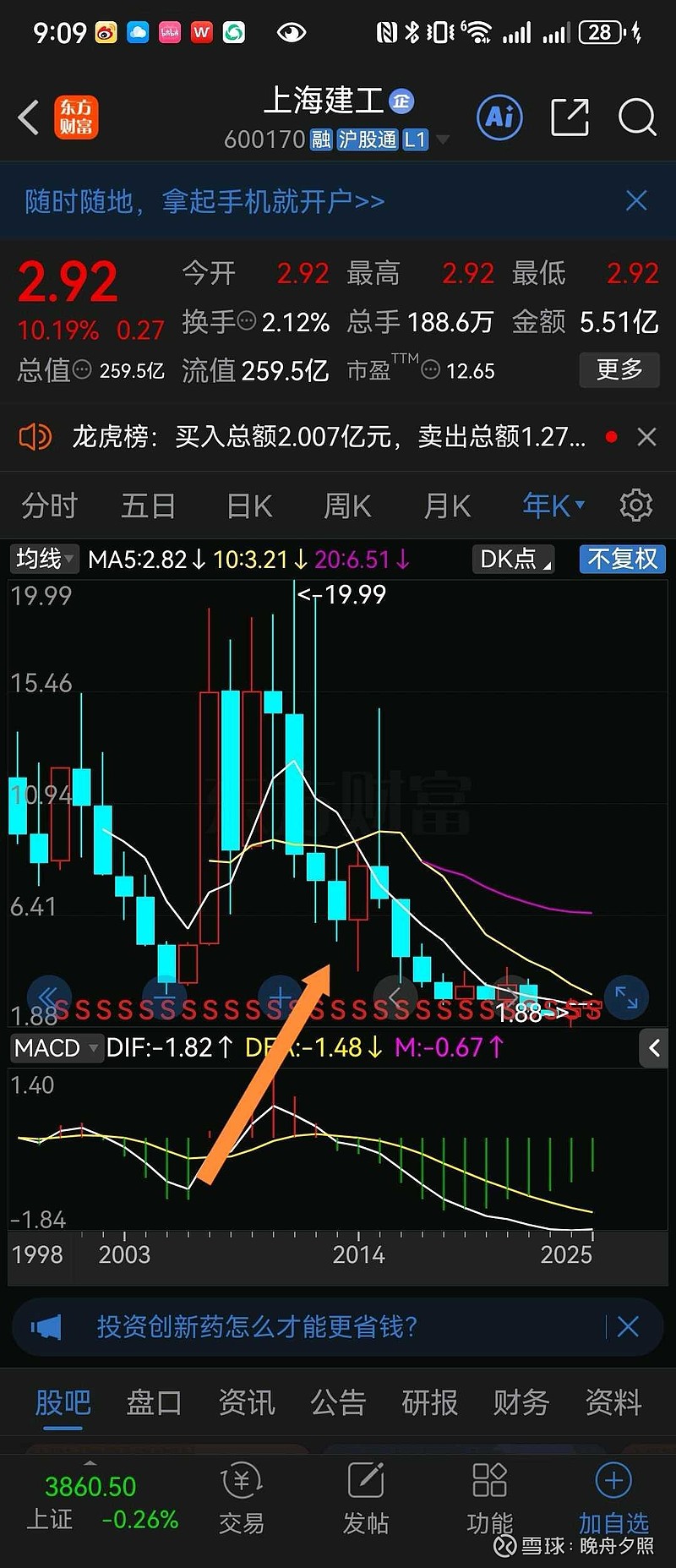Open chart settings gear
Viewport: 676px width, 1568px height.
[x=635, y=505]
